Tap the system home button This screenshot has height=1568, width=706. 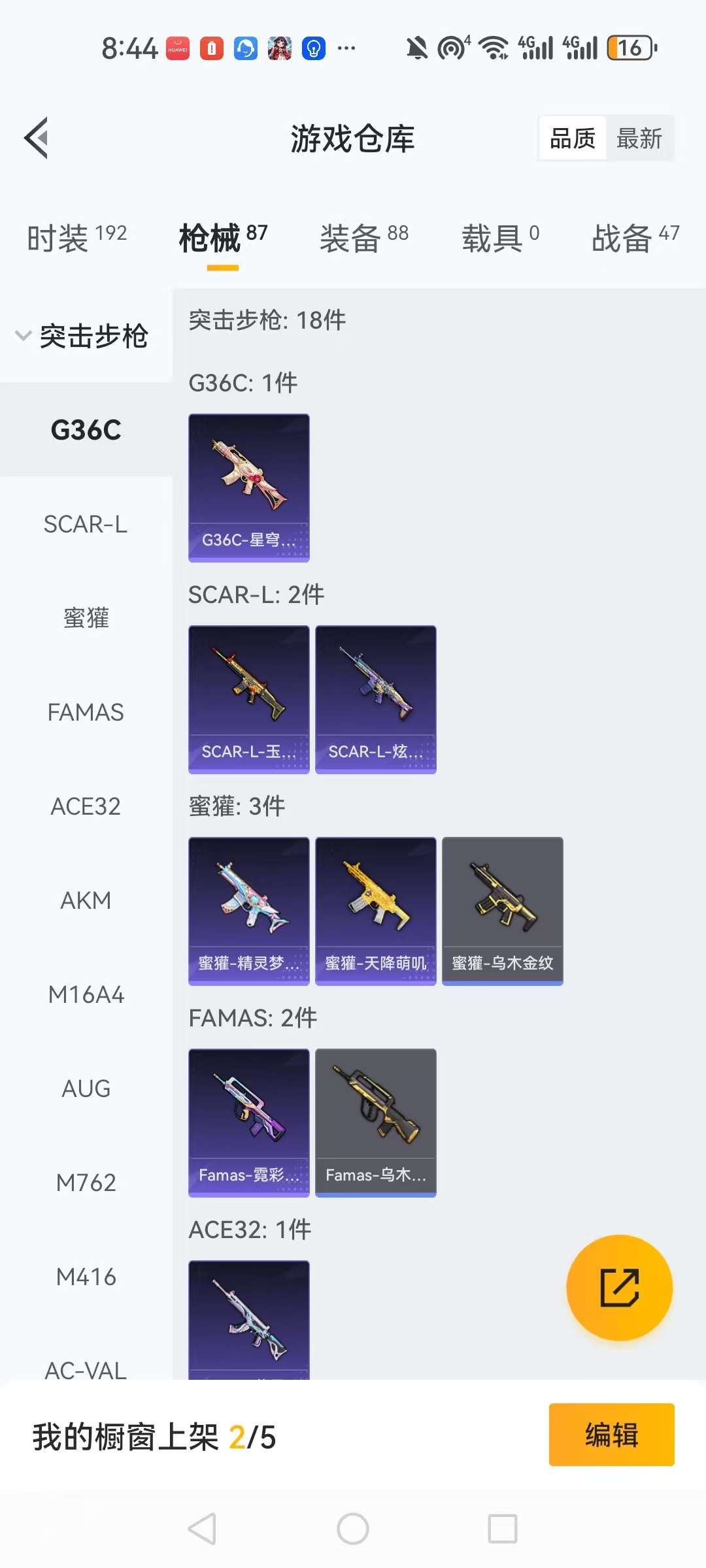(353, 1529)
